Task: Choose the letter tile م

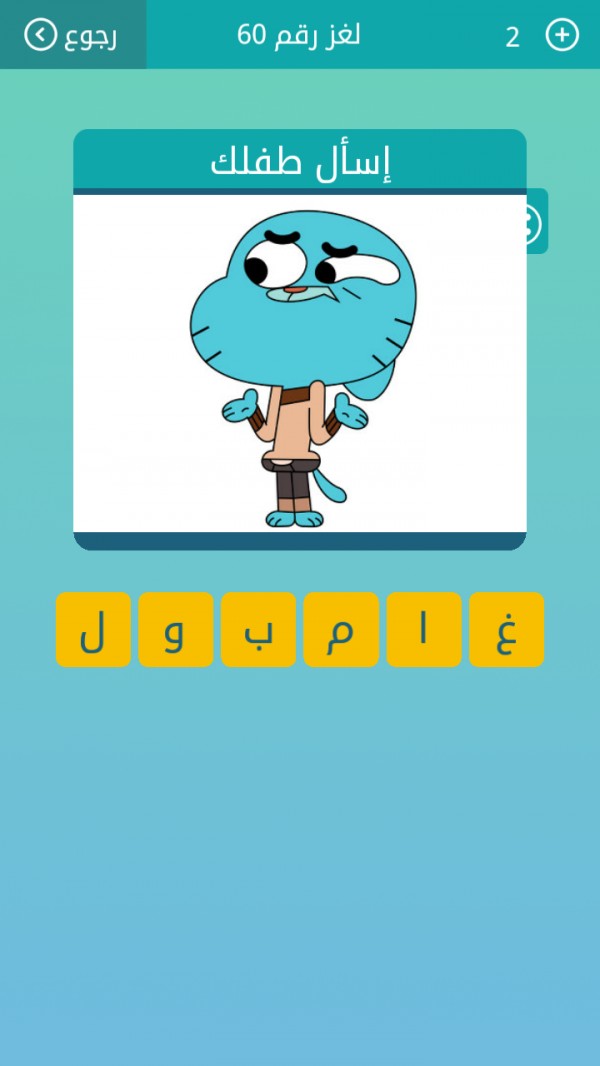Action: [x=341, y=629]
